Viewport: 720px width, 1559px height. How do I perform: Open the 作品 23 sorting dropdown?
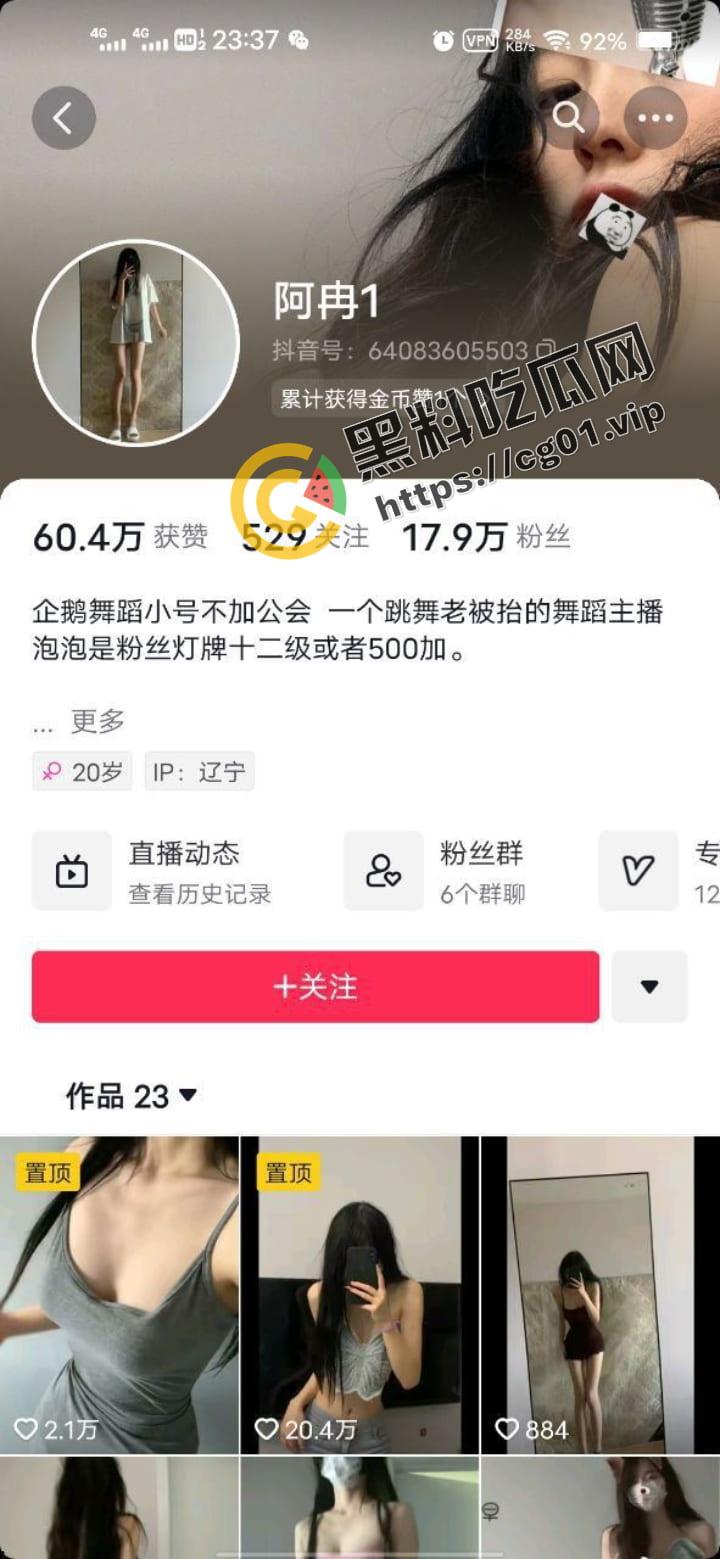pos(131,1096)
